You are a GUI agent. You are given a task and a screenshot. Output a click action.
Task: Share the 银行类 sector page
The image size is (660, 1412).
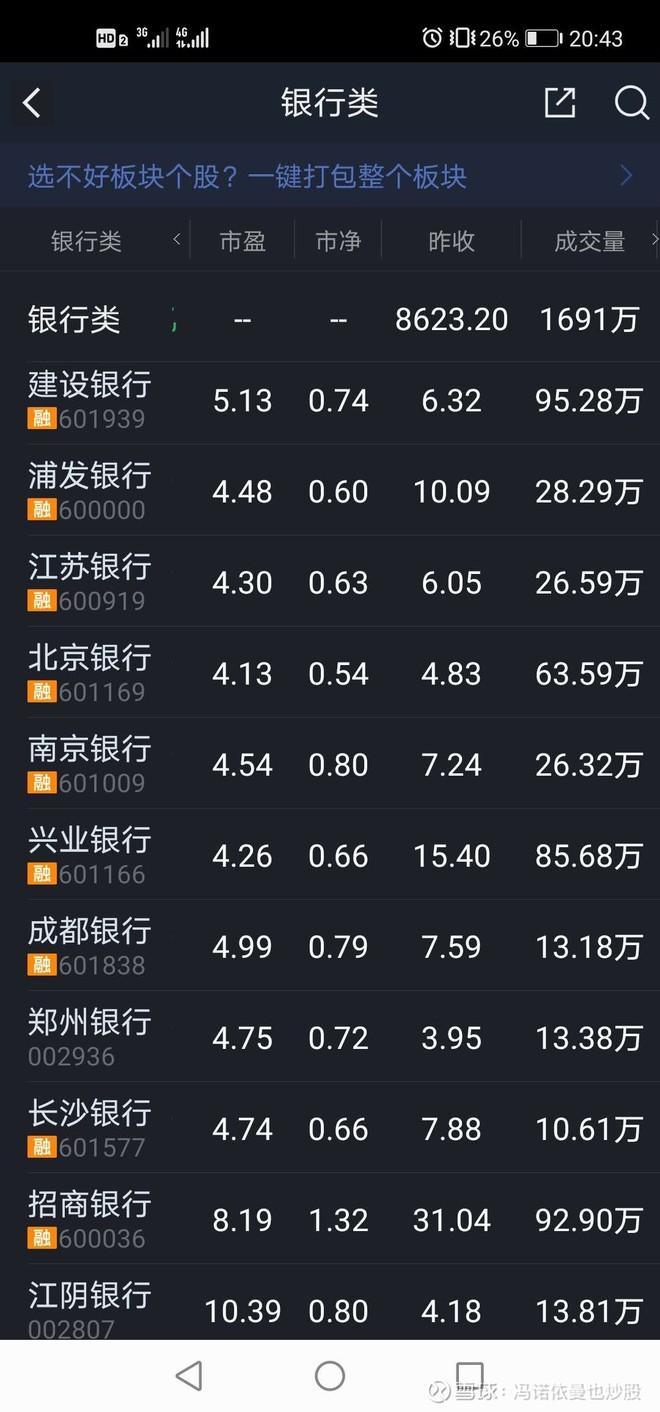559,102
